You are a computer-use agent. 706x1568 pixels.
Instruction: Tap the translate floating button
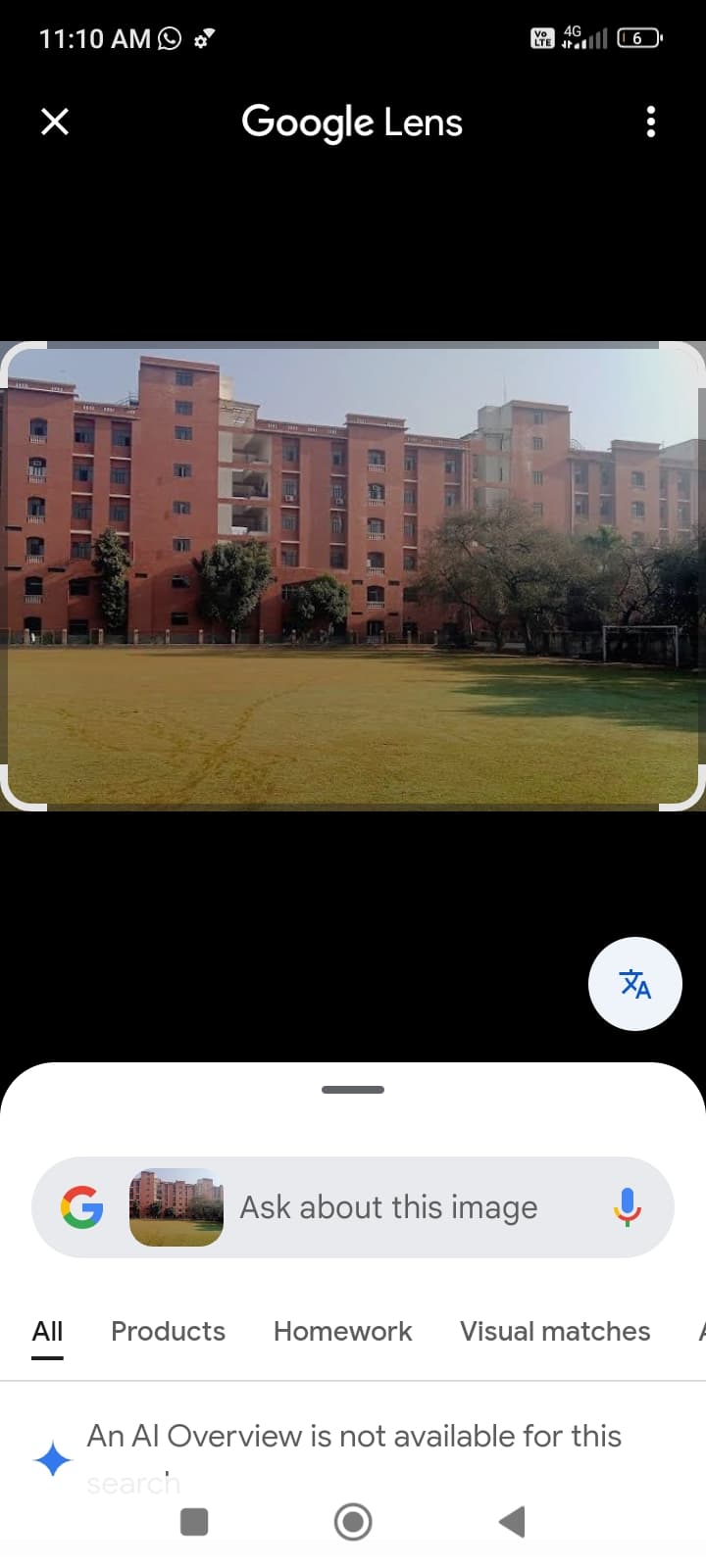pos(634,984)
